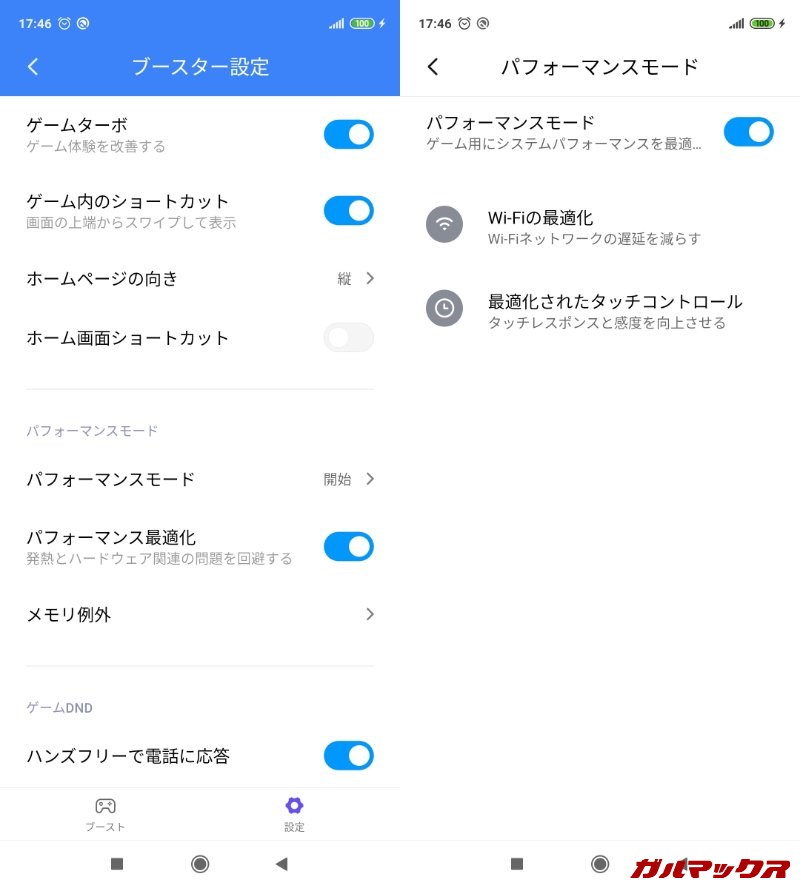Tap the back arrow on ブースター設定 screen
Viewport: 800px width, 888px height.
click(x=33, y=66)
